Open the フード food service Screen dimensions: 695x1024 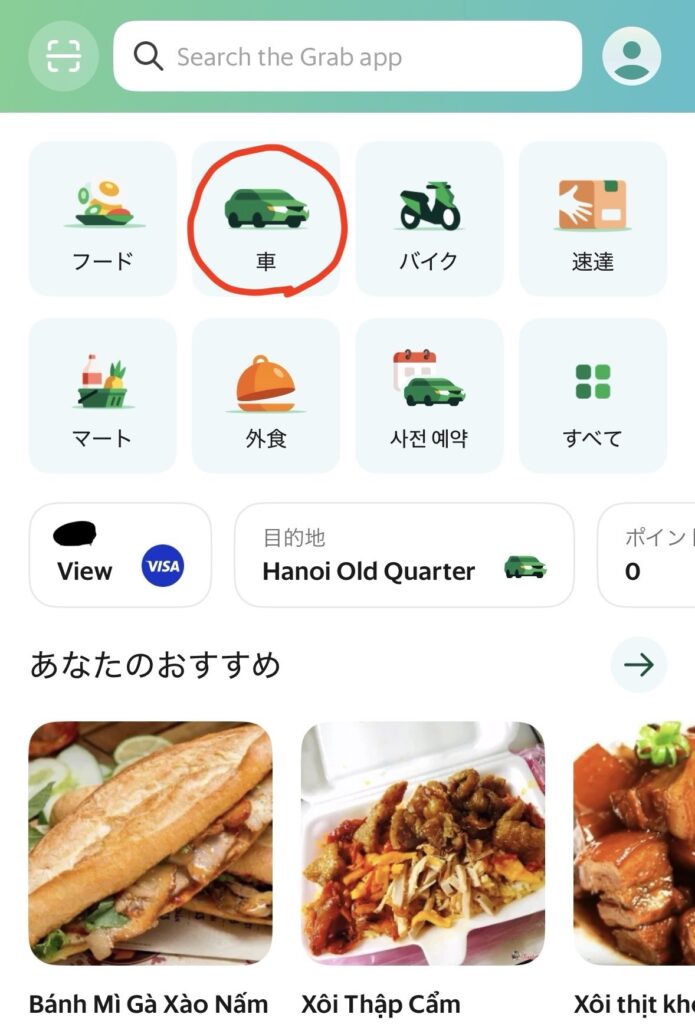[x=103, y=219]
